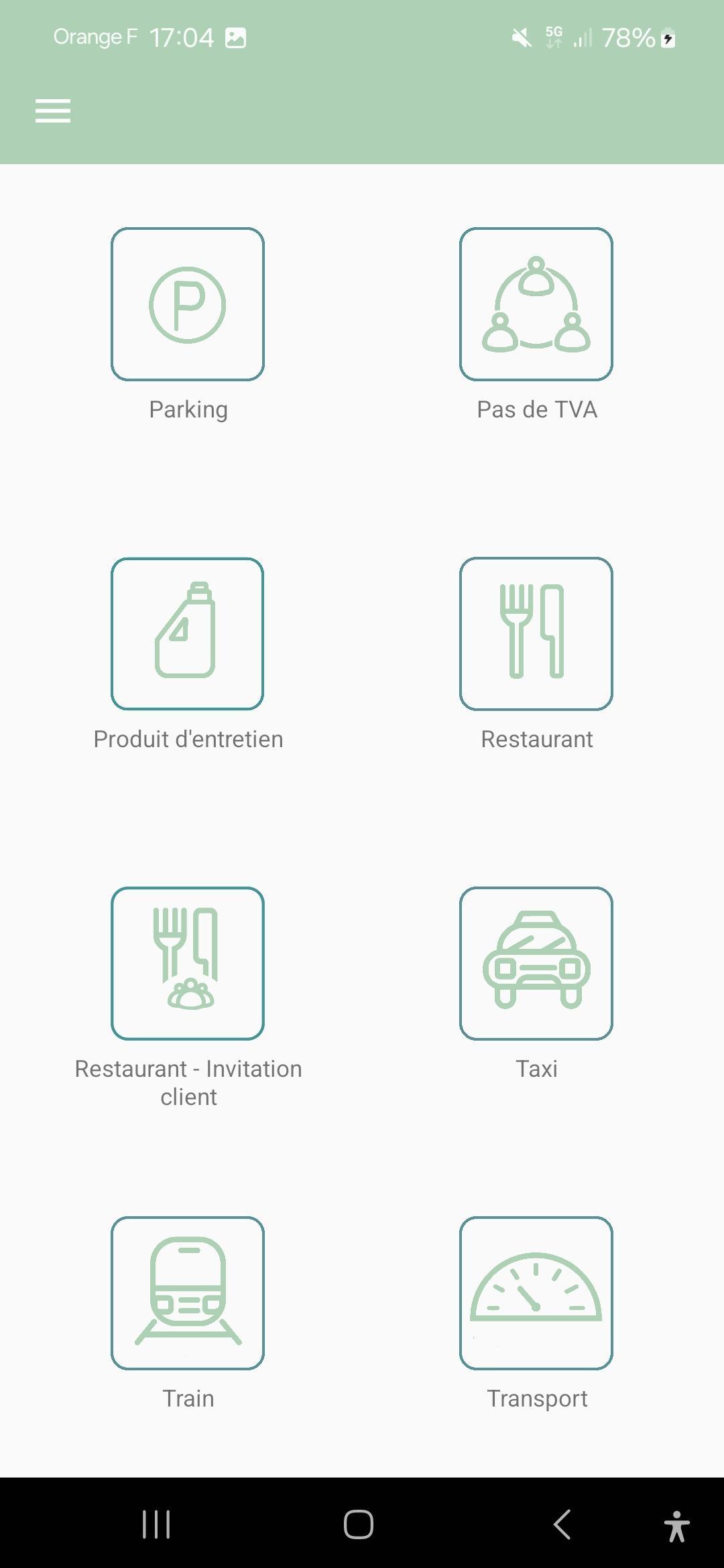Viewport: 724px width, 1568px height.
Task: Open the hamburger drawer menu
Action: (x=53, y=111)
